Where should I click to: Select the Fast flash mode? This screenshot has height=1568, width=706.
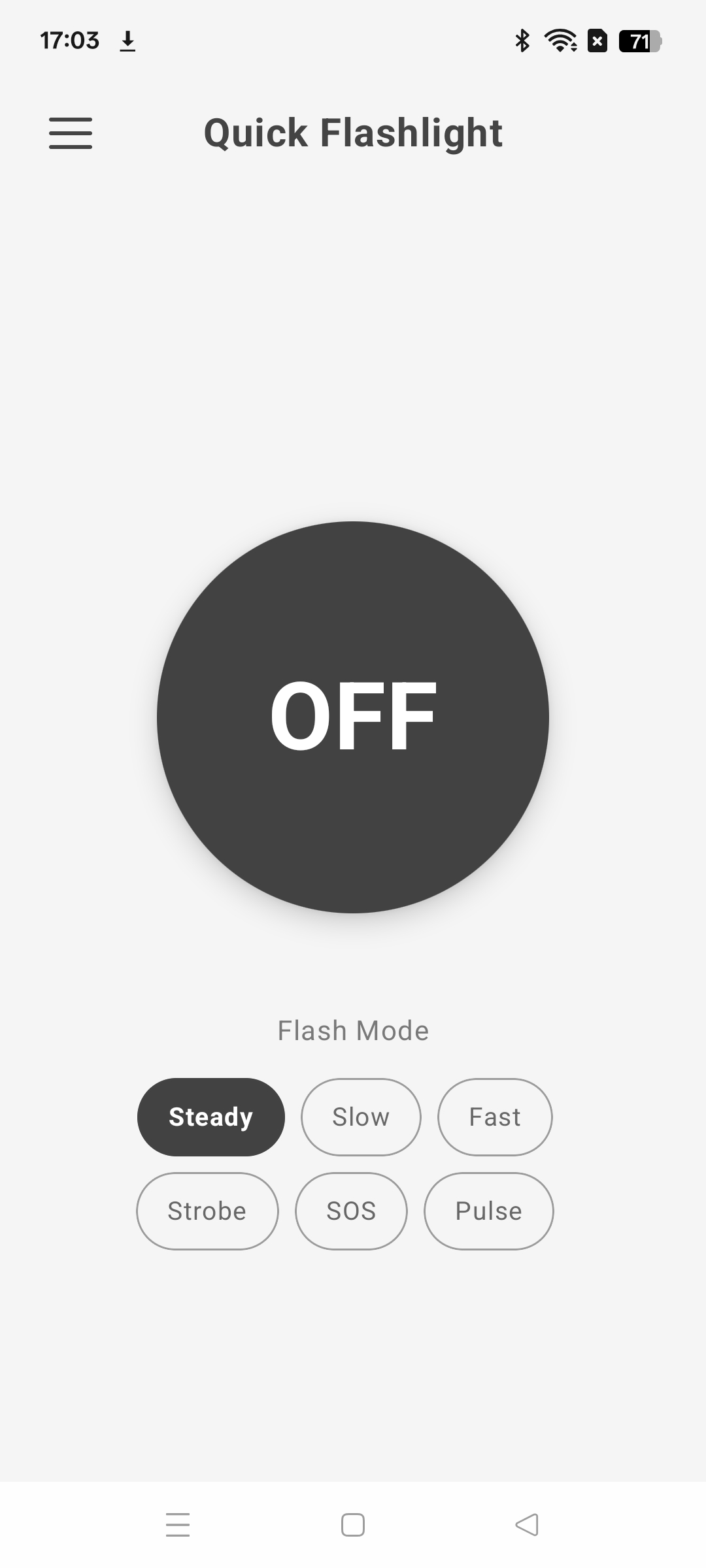point(495,1117)
